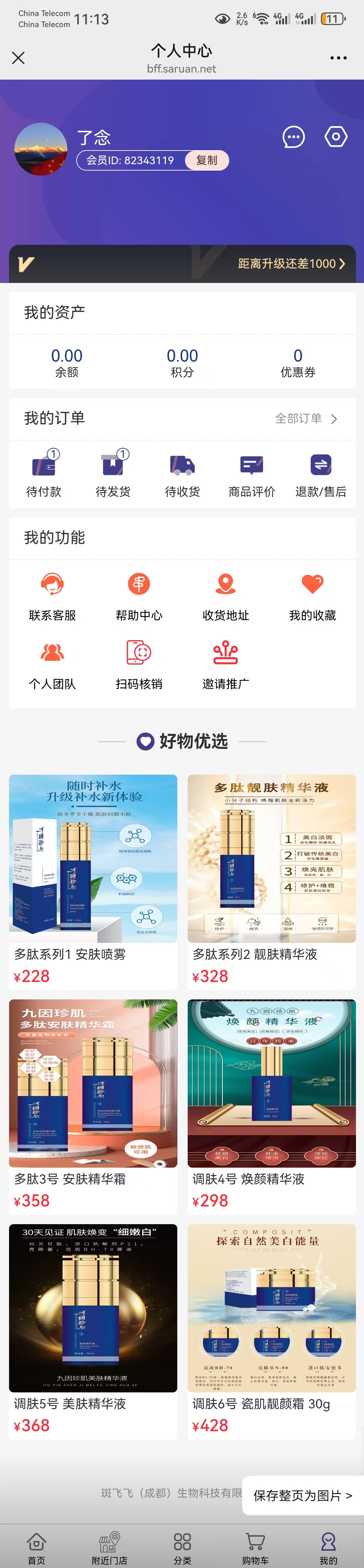The width and height of the screenshot is (364, 1568).
Task: Open 收货地址 shipping addresses
Action: tap(226, 596)
